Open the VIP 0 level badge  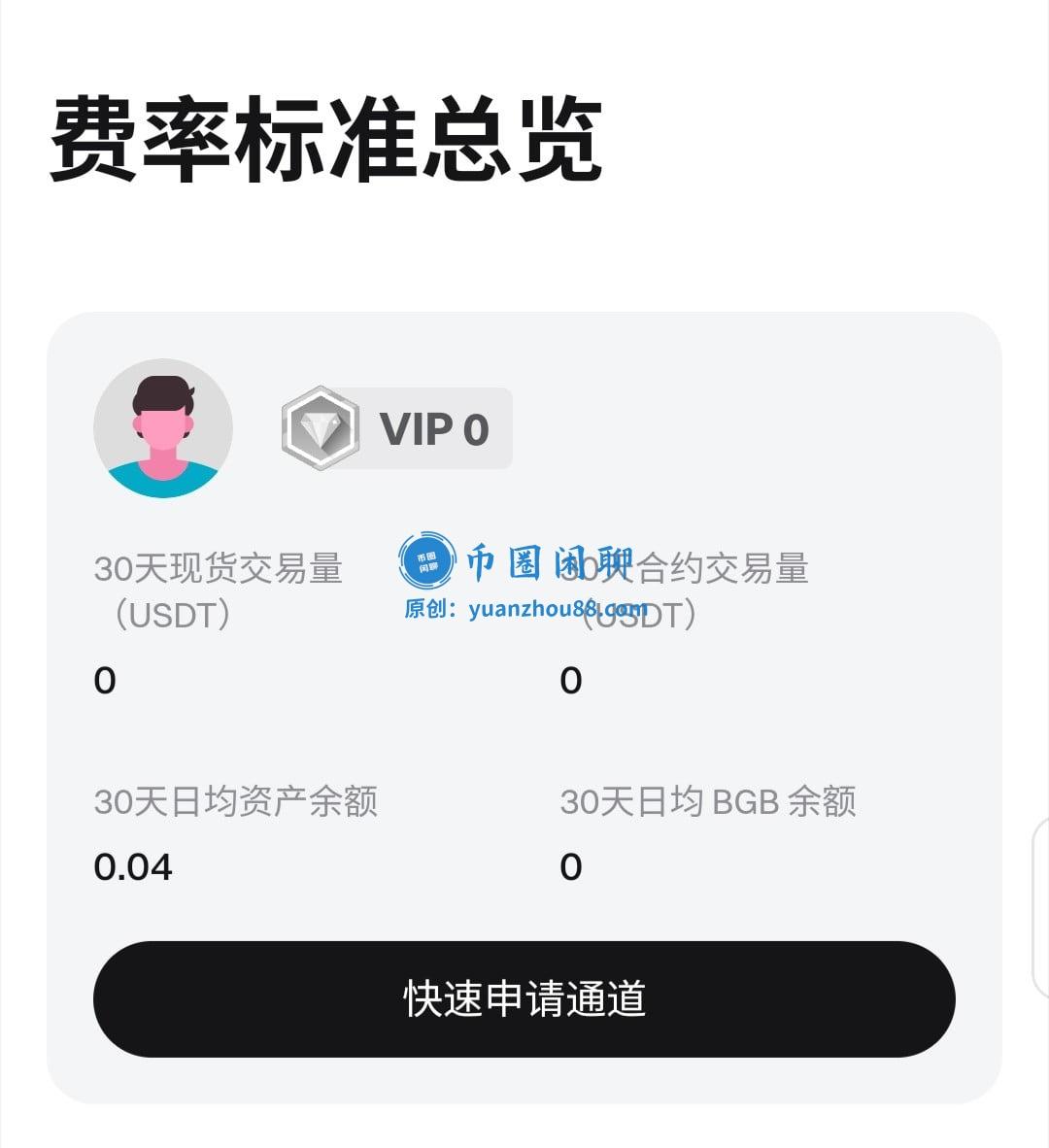pos(398,428)
